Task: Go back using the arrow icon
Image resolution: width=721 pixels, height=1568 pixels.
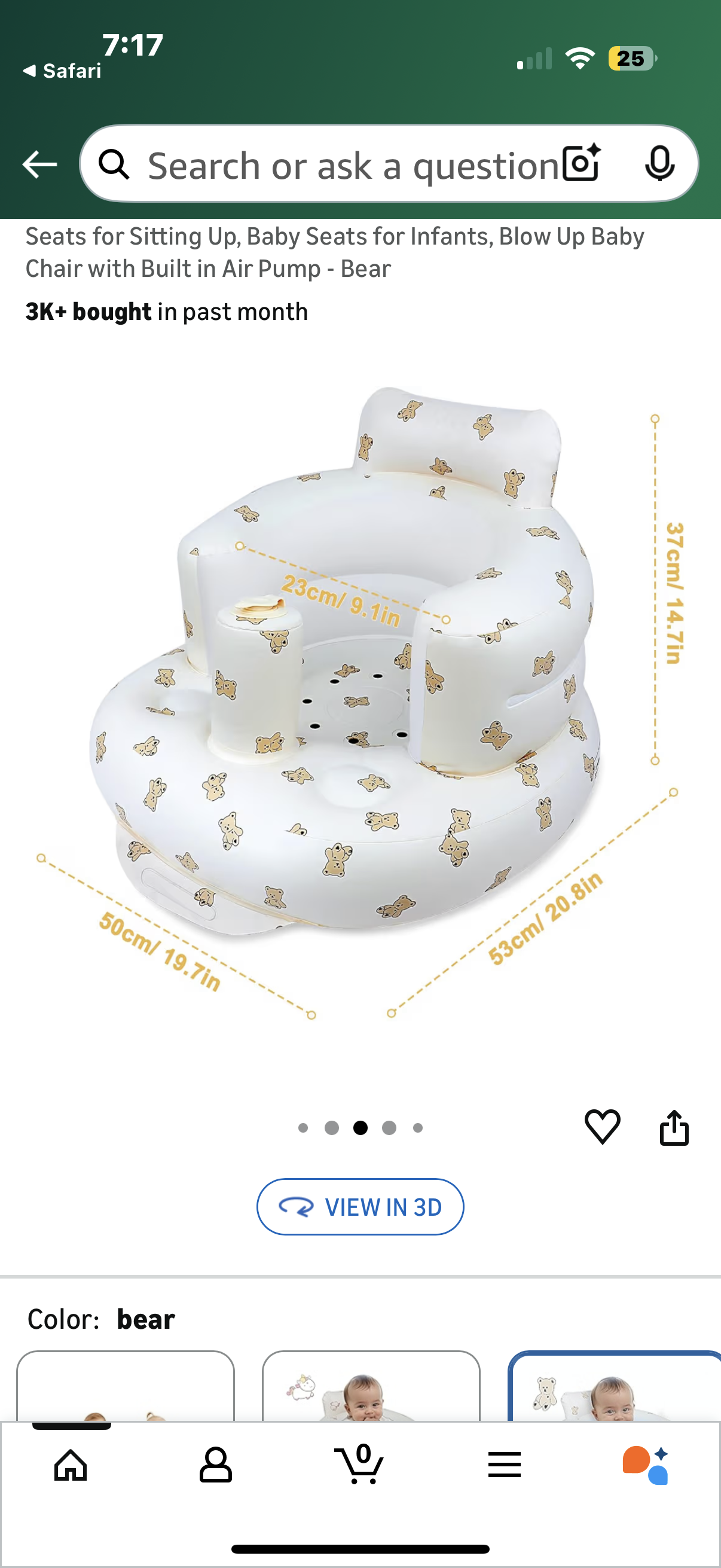Action: 39,164
